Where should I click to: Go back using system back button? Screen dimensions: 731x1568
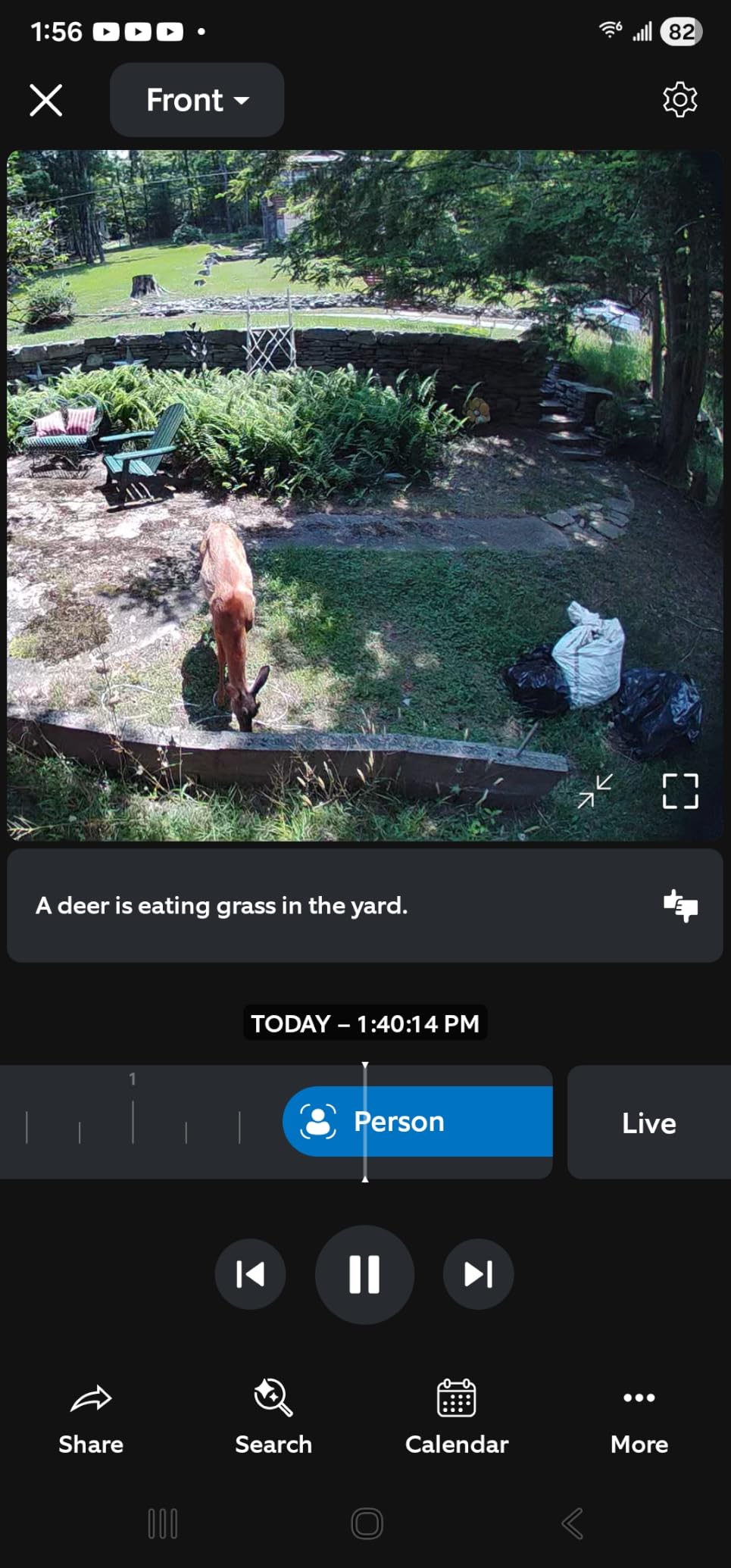click(573, 1523)
